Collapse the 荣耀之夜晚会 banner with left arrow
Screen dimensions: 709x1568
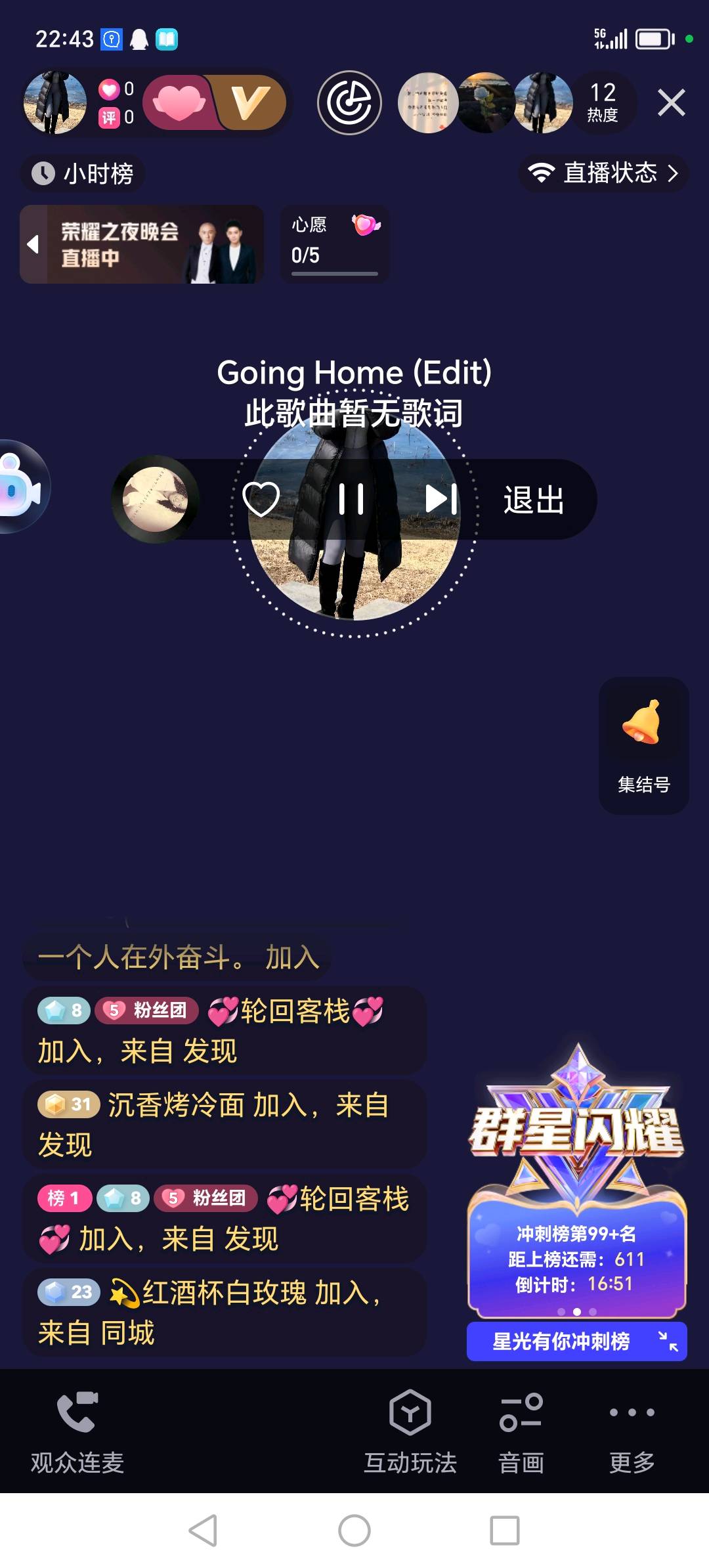[x=32, y=244]
